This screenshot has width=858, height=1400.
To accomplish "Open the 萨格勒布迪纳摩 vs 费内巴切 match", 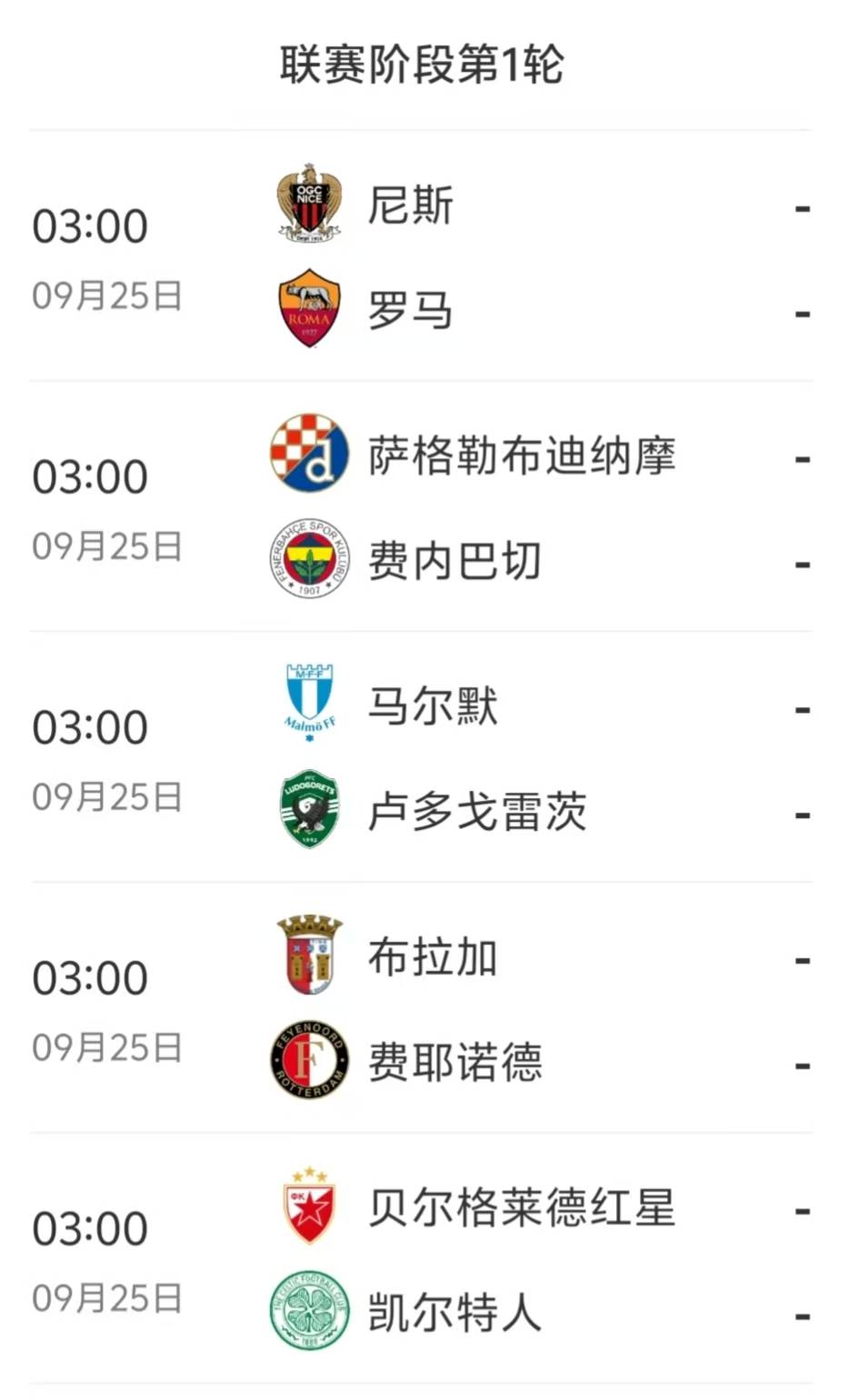I will pos(422,507).
